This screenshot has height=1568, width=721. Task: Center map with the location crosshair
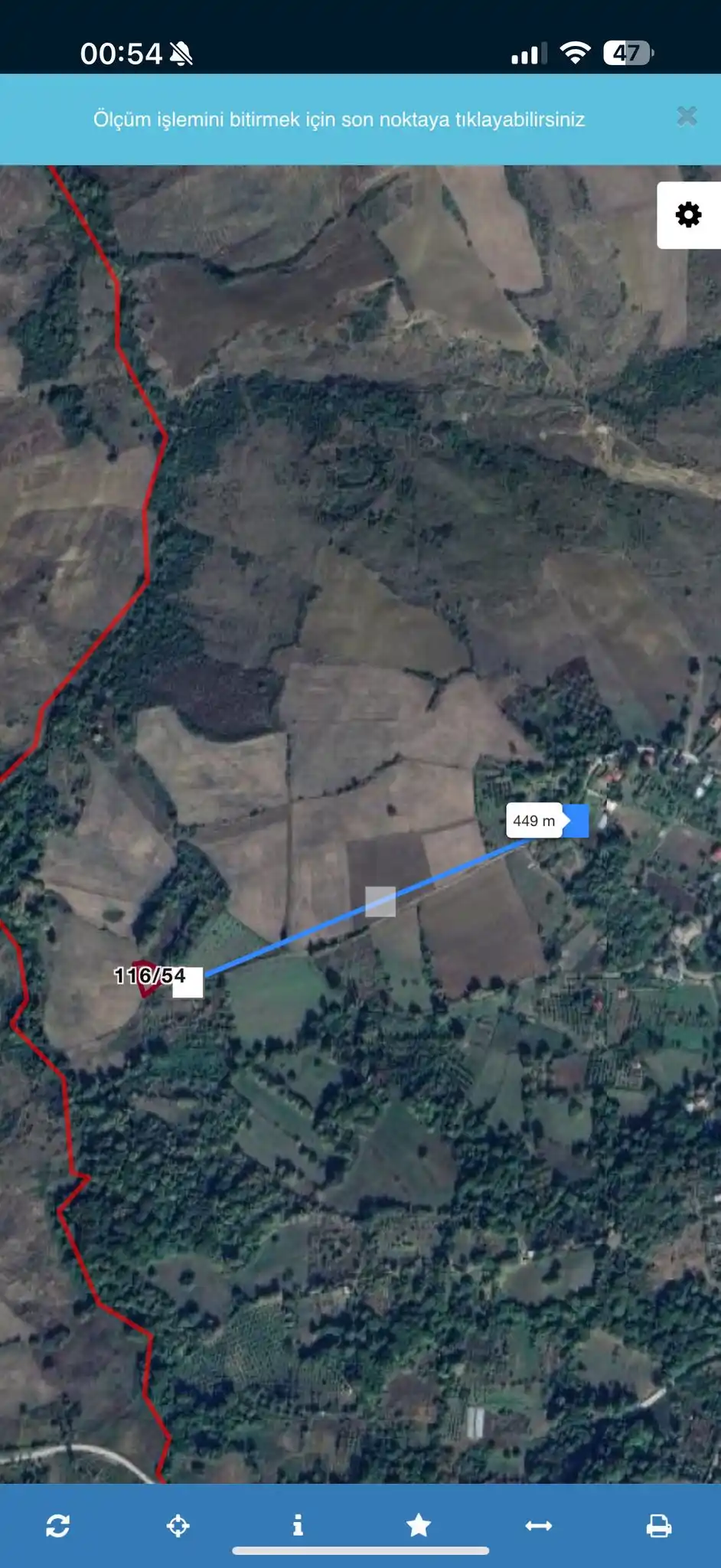(178, 1525)
